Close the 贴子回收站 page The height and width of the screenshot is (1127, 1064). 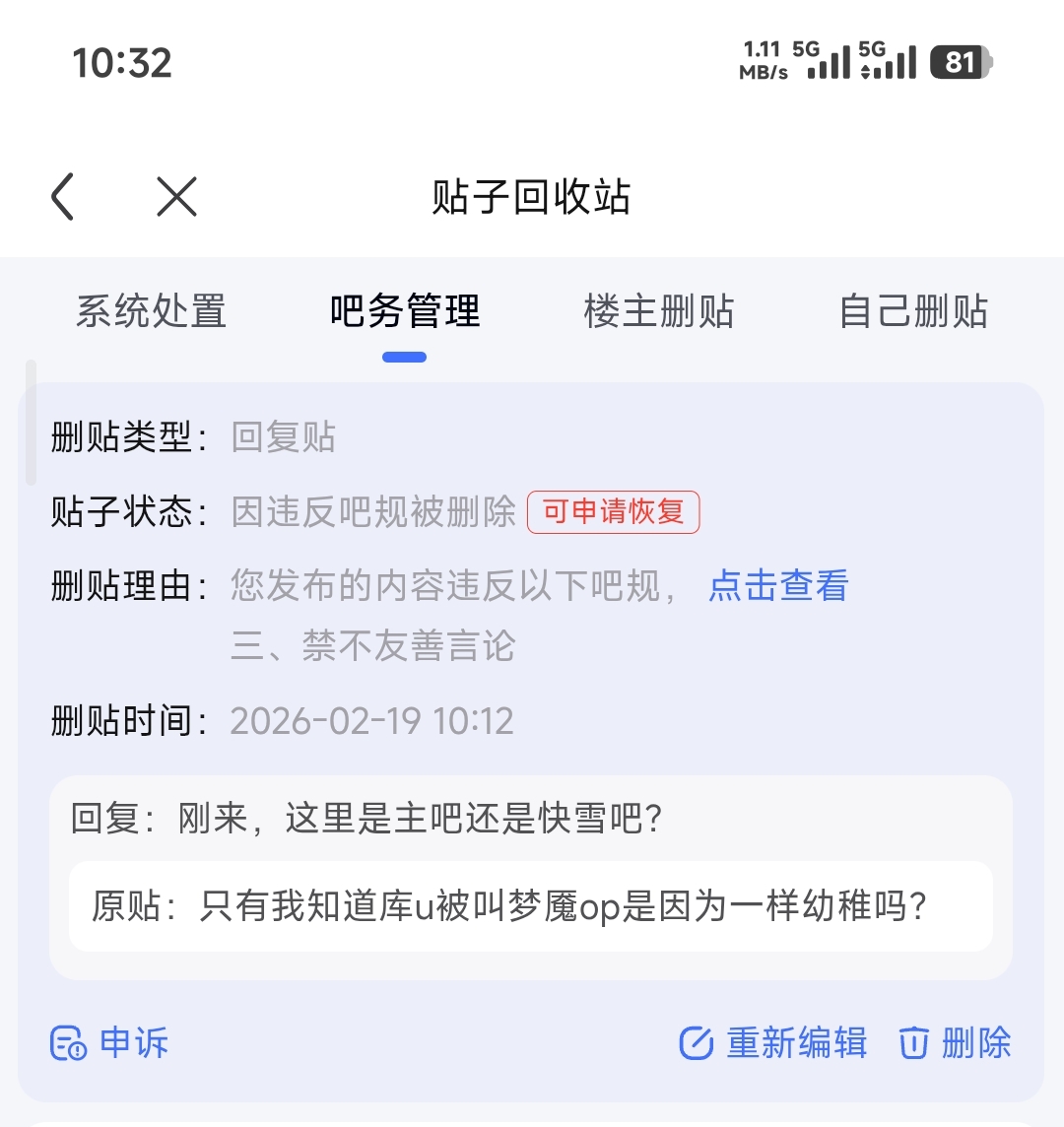tap(177, 196)
